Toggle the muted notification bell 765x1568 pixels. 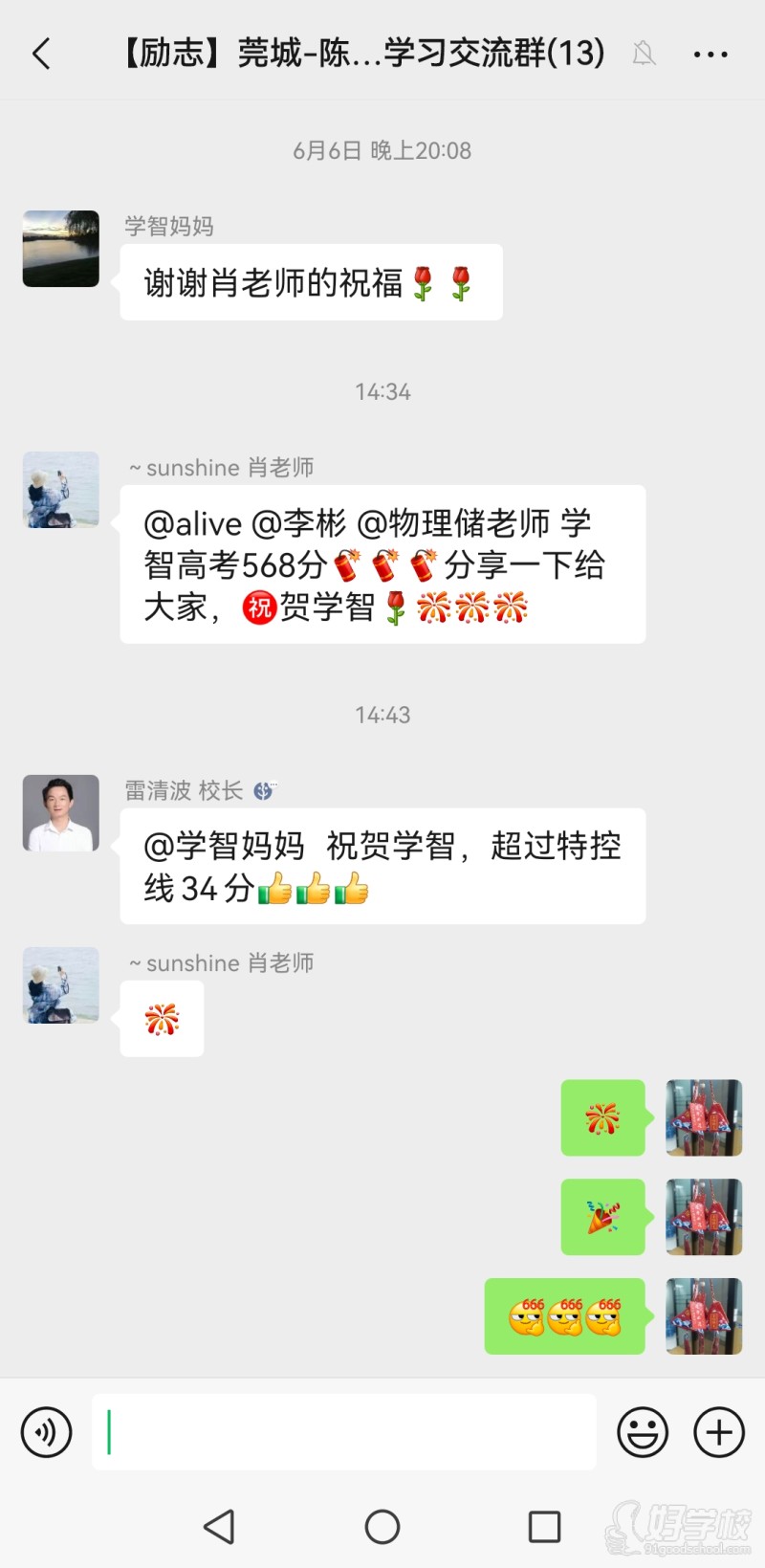coord(645,54)
